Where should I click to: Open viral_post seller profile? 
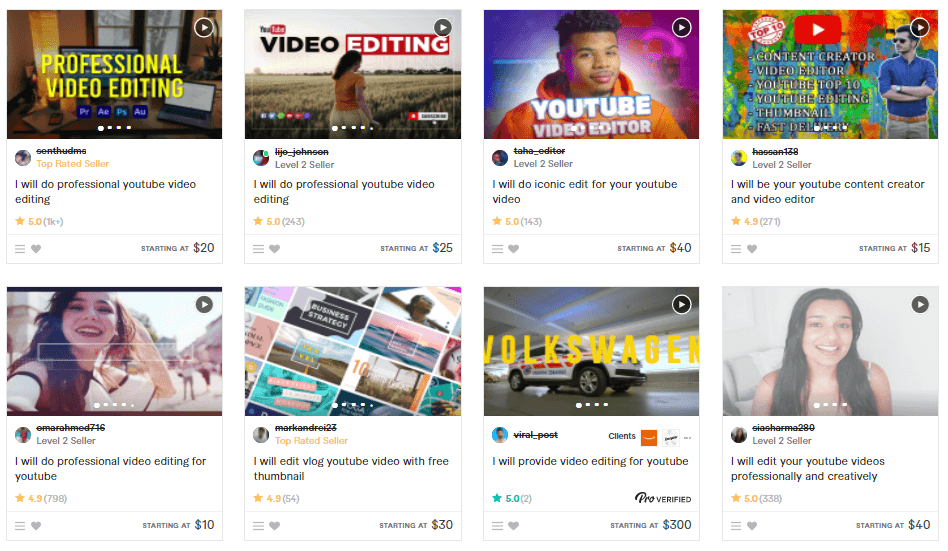coord(535,435)
